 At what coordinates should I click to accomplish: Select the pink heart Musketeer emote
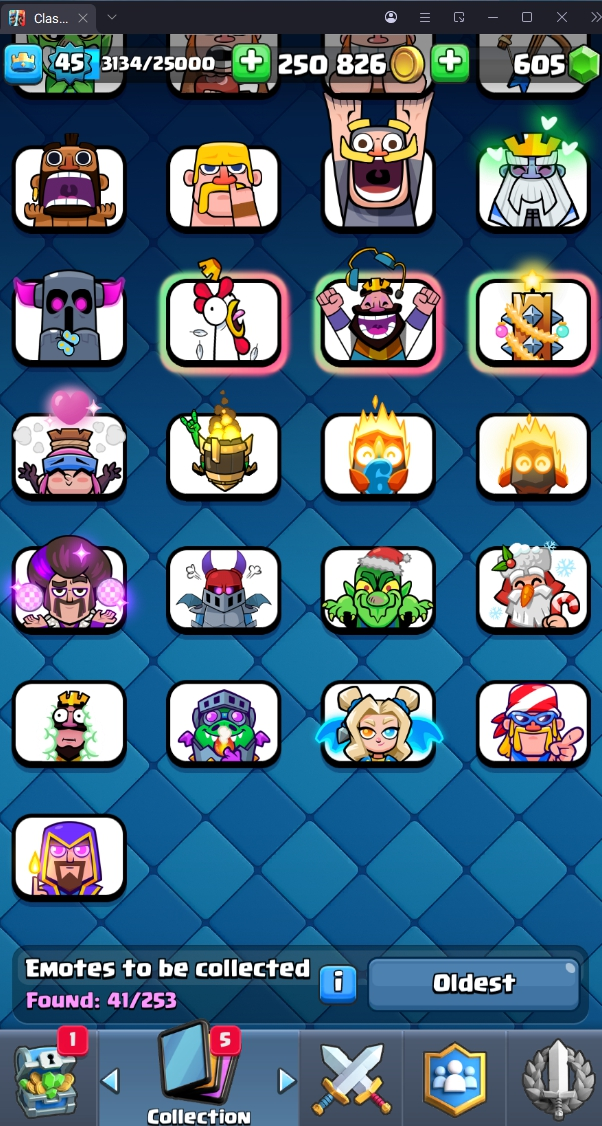[x=69, y=455]
